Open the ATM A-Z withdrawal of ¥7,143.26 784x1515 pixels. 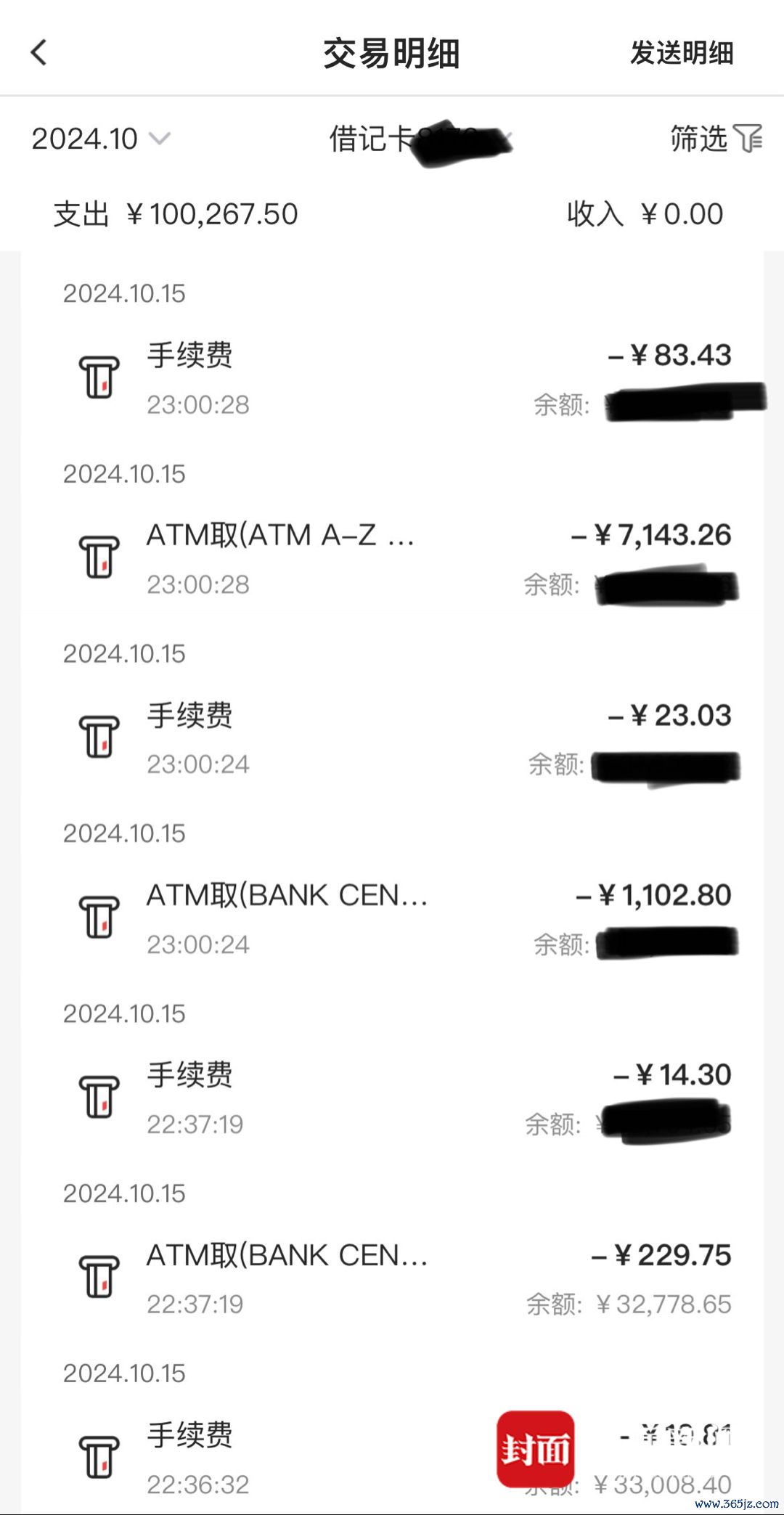pyautogui.click(x=392, y=560)
